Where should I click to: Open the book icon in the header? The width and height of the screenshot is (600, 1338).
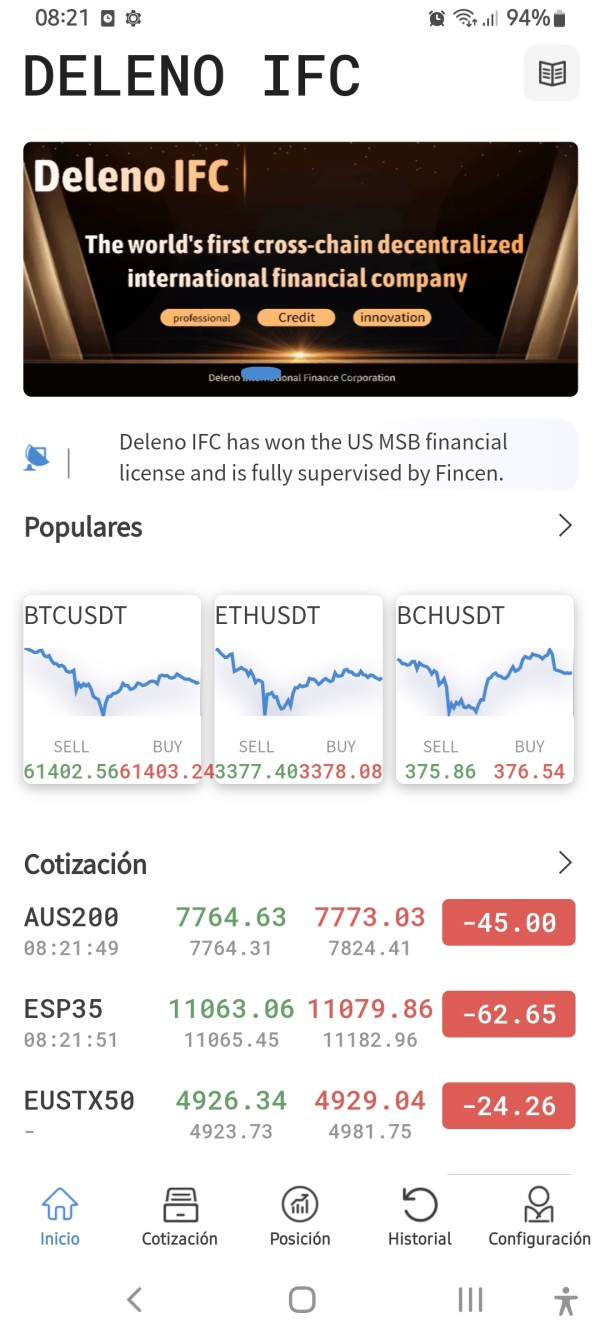(x=551, y=73)
